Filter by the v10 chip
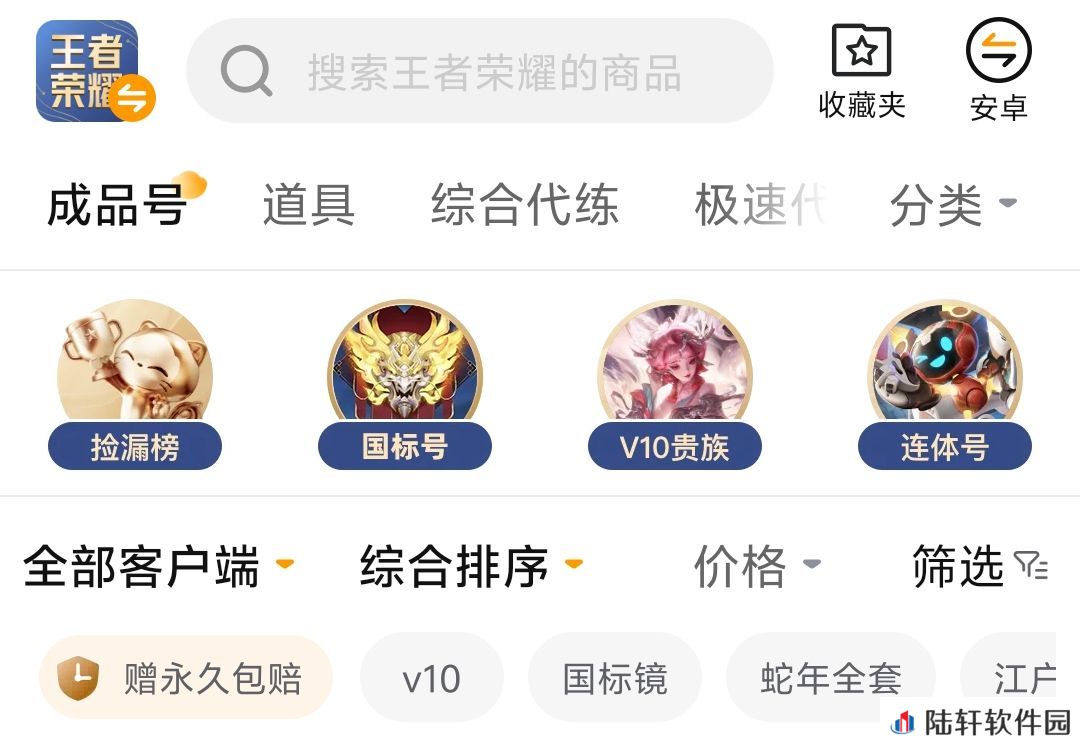This screenshot has width=1080, height=747. (431, 679)
